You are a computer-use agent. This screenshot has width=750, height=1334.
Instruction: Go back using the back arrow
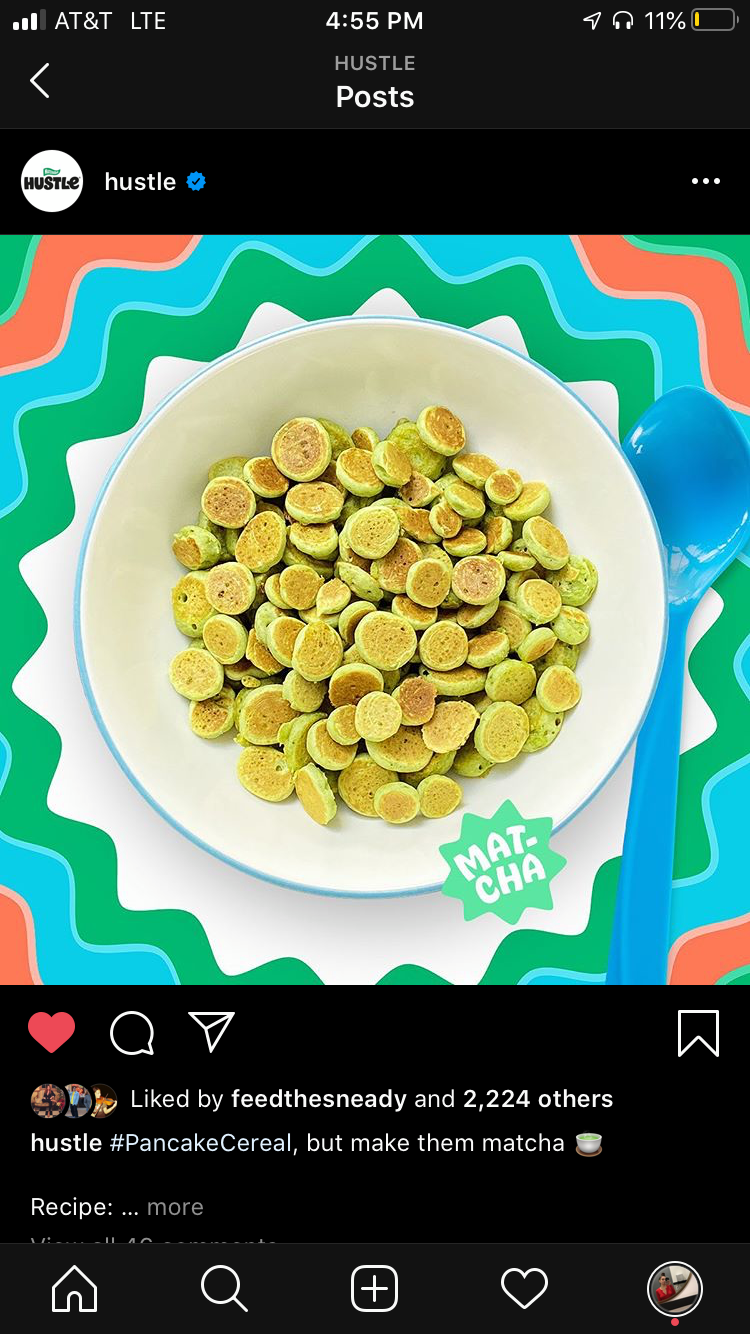[x=40, y=81]
